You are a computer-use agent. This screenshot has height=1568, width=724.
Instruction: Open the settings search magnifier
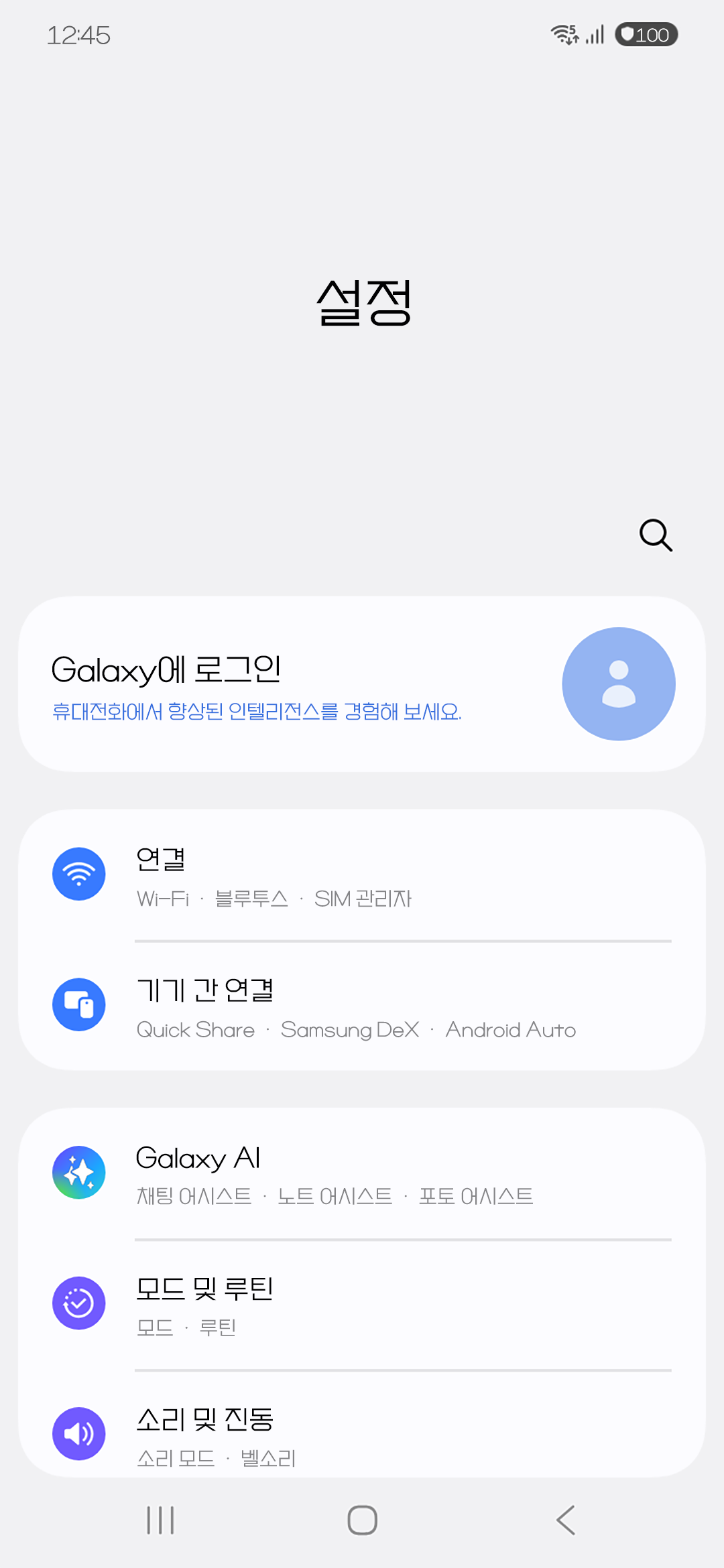[x=656, y=535]
